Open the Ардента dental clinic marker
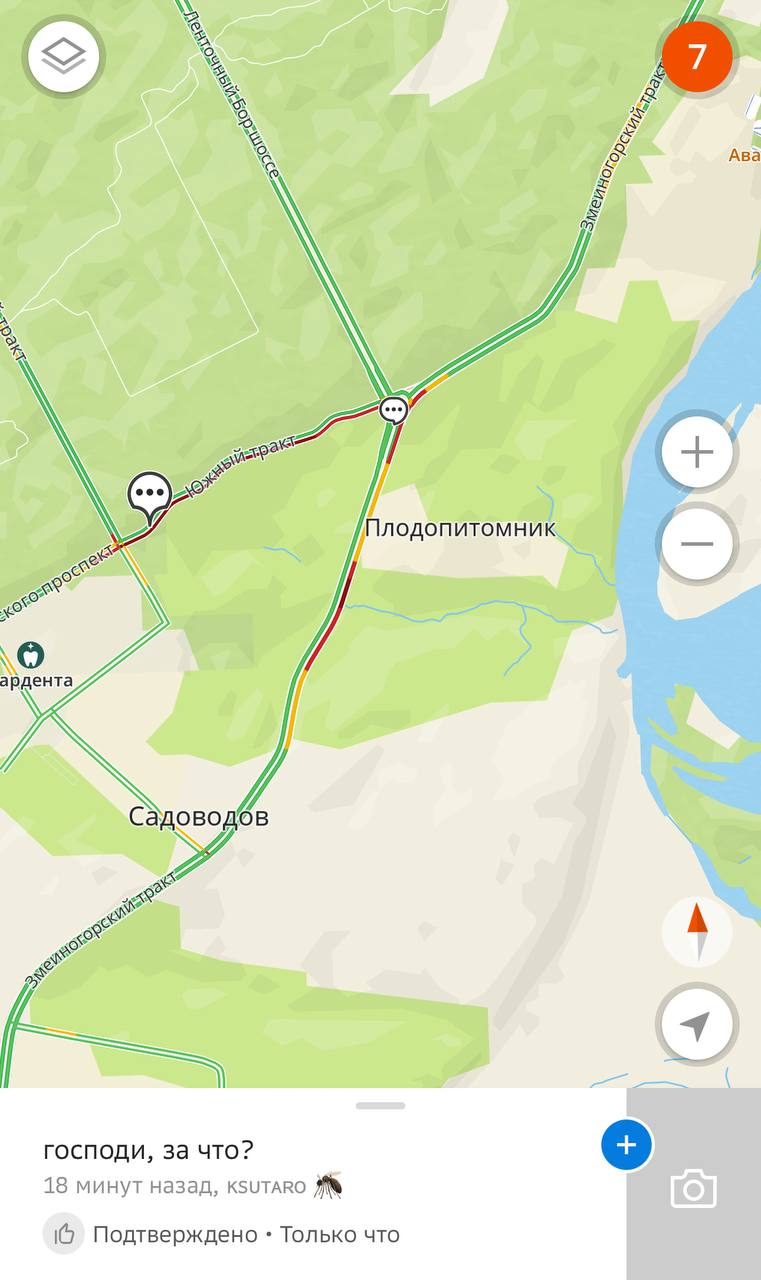761x1280 pixels. (x=31, y=655)
